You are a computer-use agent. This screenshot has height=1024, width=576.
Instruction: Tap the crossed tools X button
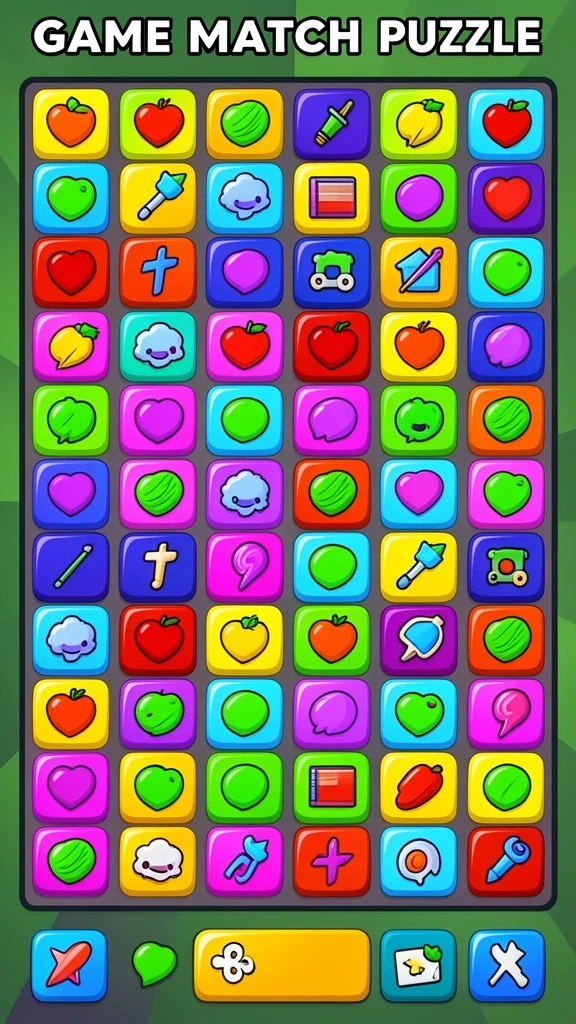pos(507,965)
